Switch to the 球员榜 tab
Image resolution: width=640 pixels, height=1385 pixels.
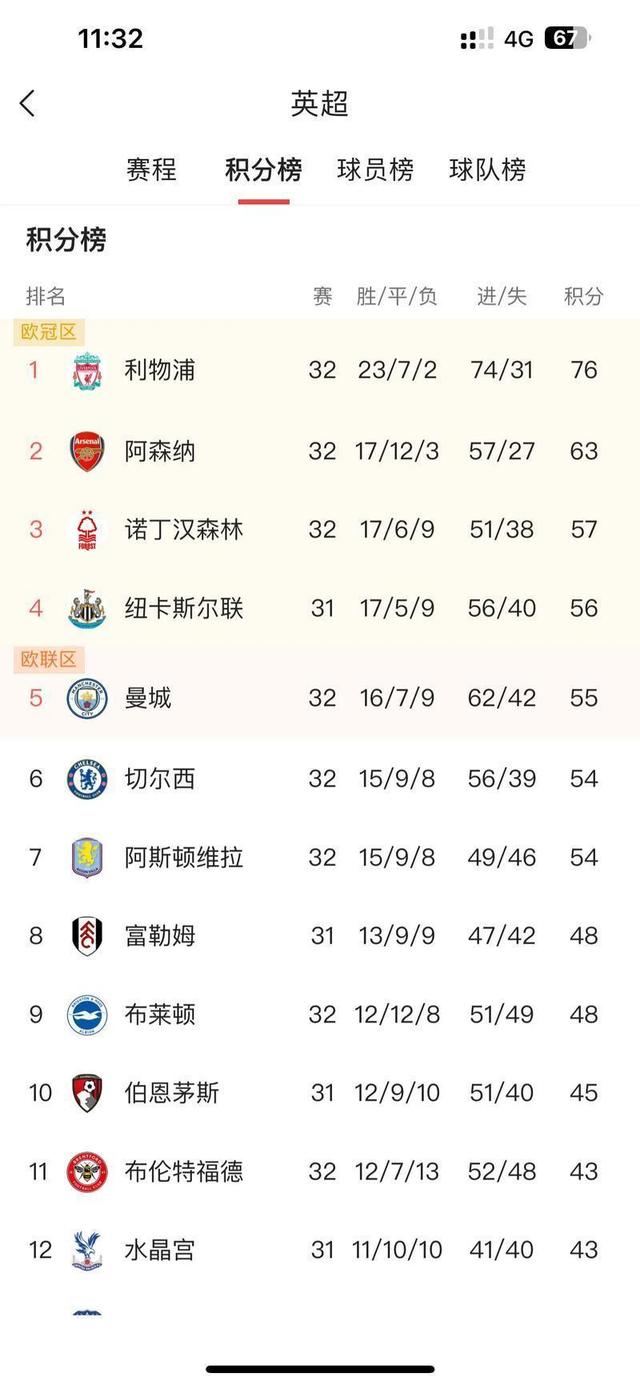[375, 170]
